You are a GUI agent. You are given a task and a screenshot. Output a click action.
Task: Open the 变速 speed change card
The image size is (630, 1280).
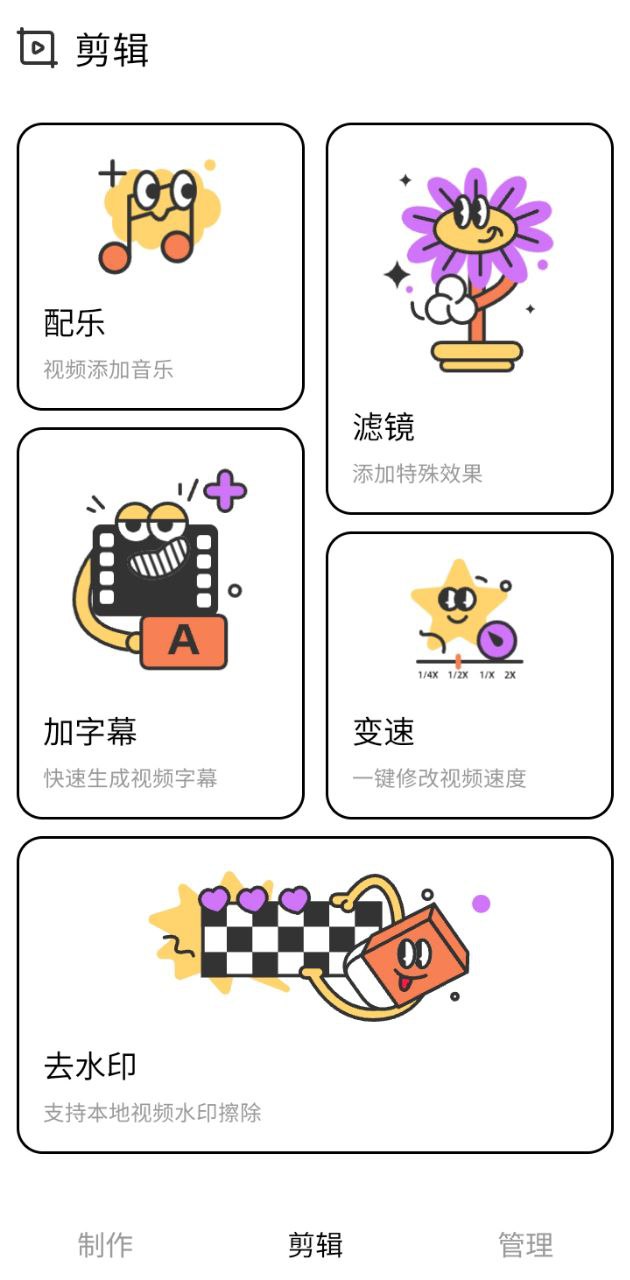pyautogui.click(x=469, y=675)
